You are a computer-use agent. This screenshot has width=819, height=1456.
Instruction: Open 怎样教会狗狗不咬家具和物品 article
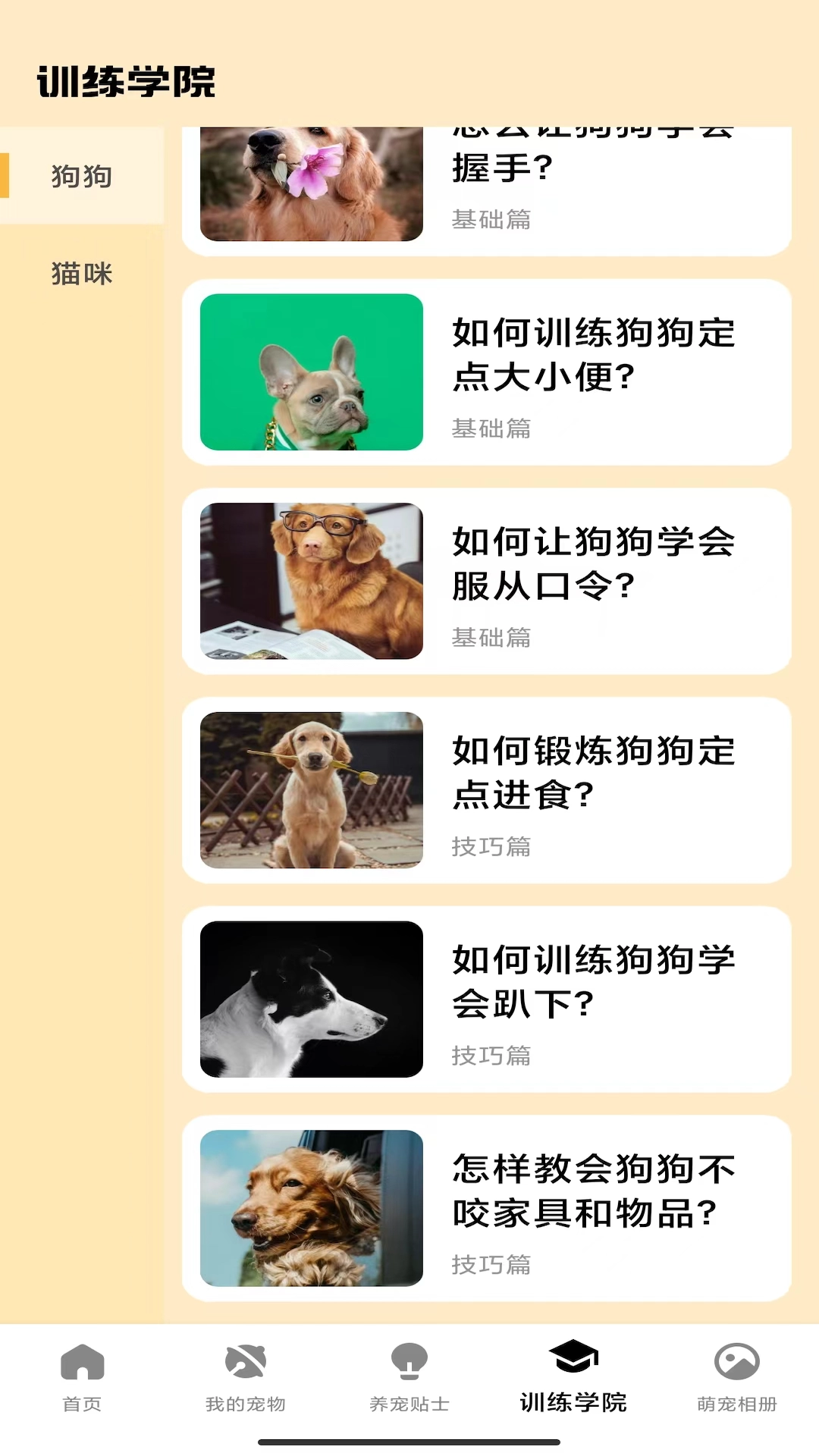pyautogui.click(x=487, y=1208)
